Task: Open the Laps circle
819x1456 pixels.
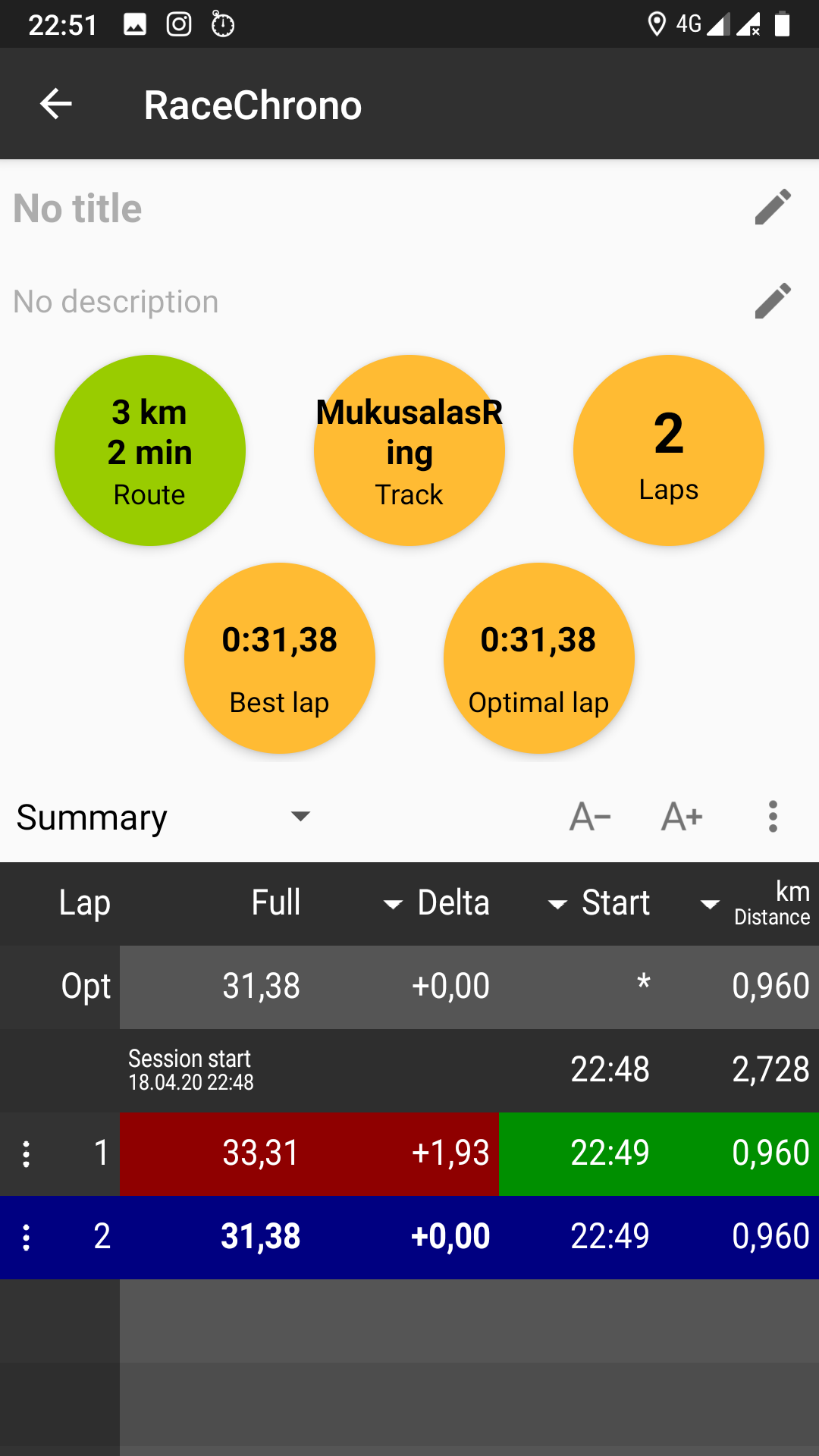Action: (668, 450)
